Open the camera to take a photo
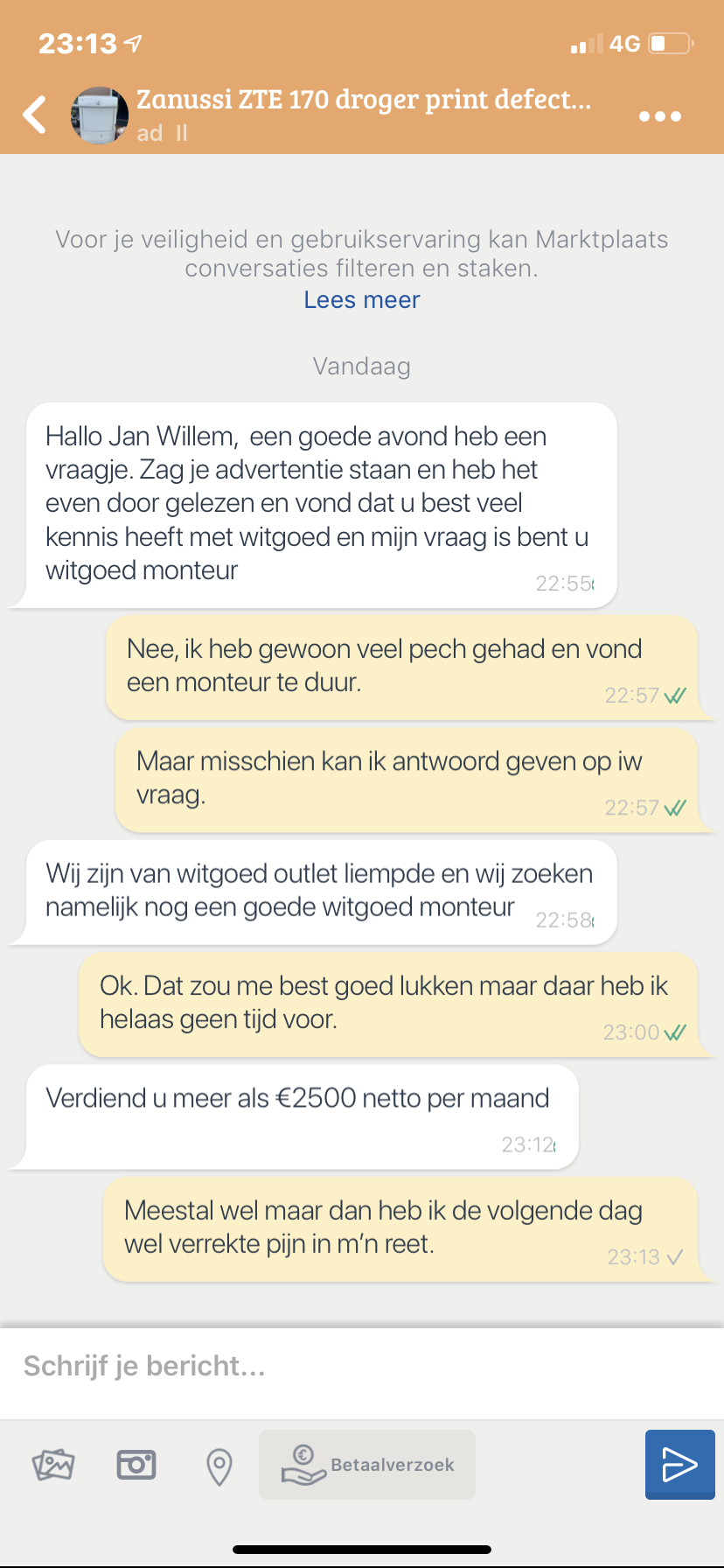724x1568 pixels. pyautogui.click(x=136, y=1465)
